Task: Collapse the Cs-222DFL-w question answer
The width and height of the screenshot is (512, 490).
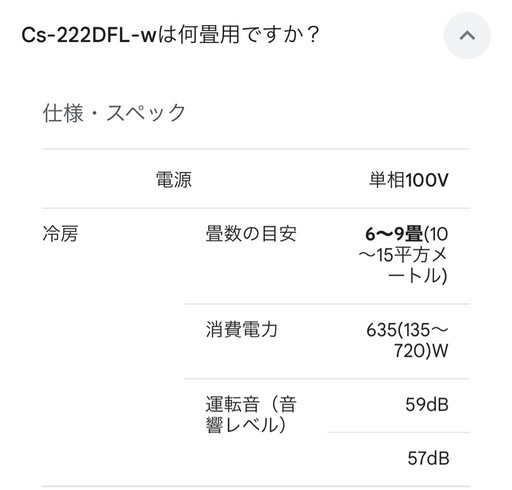Action: [467, 35]
